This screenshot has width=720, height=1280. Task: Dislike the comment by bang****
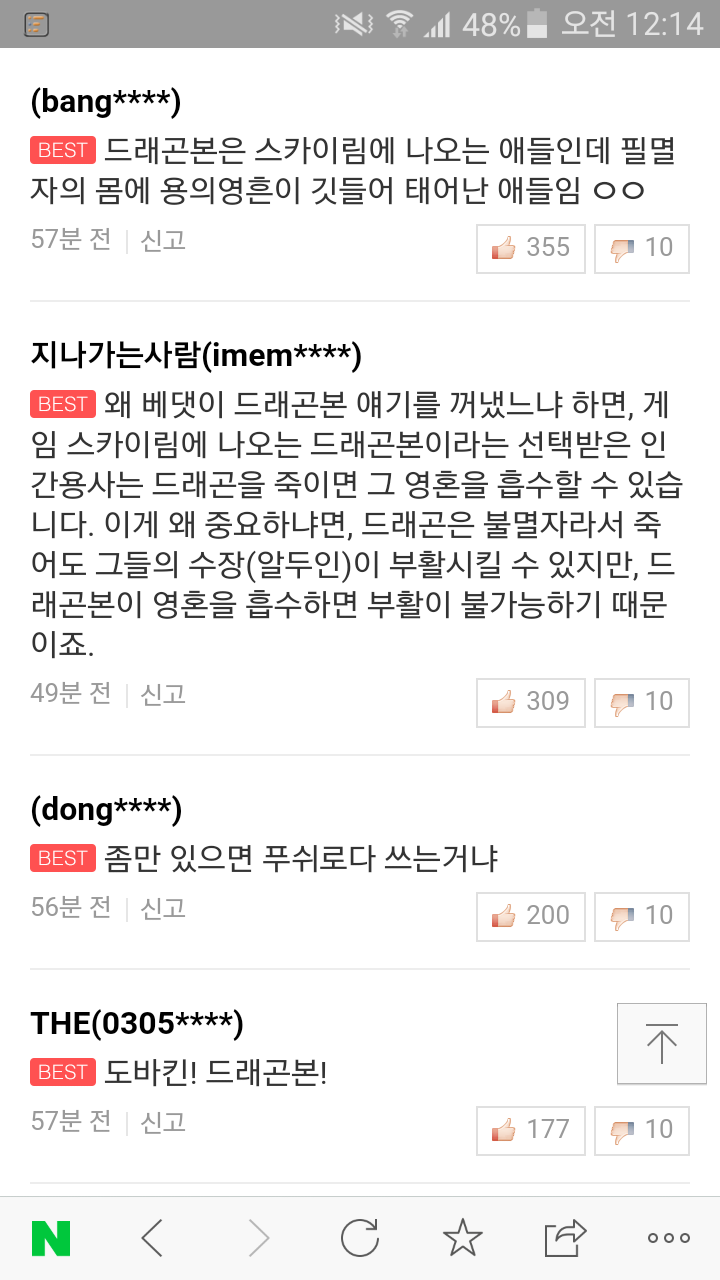[x=641, y=247]
